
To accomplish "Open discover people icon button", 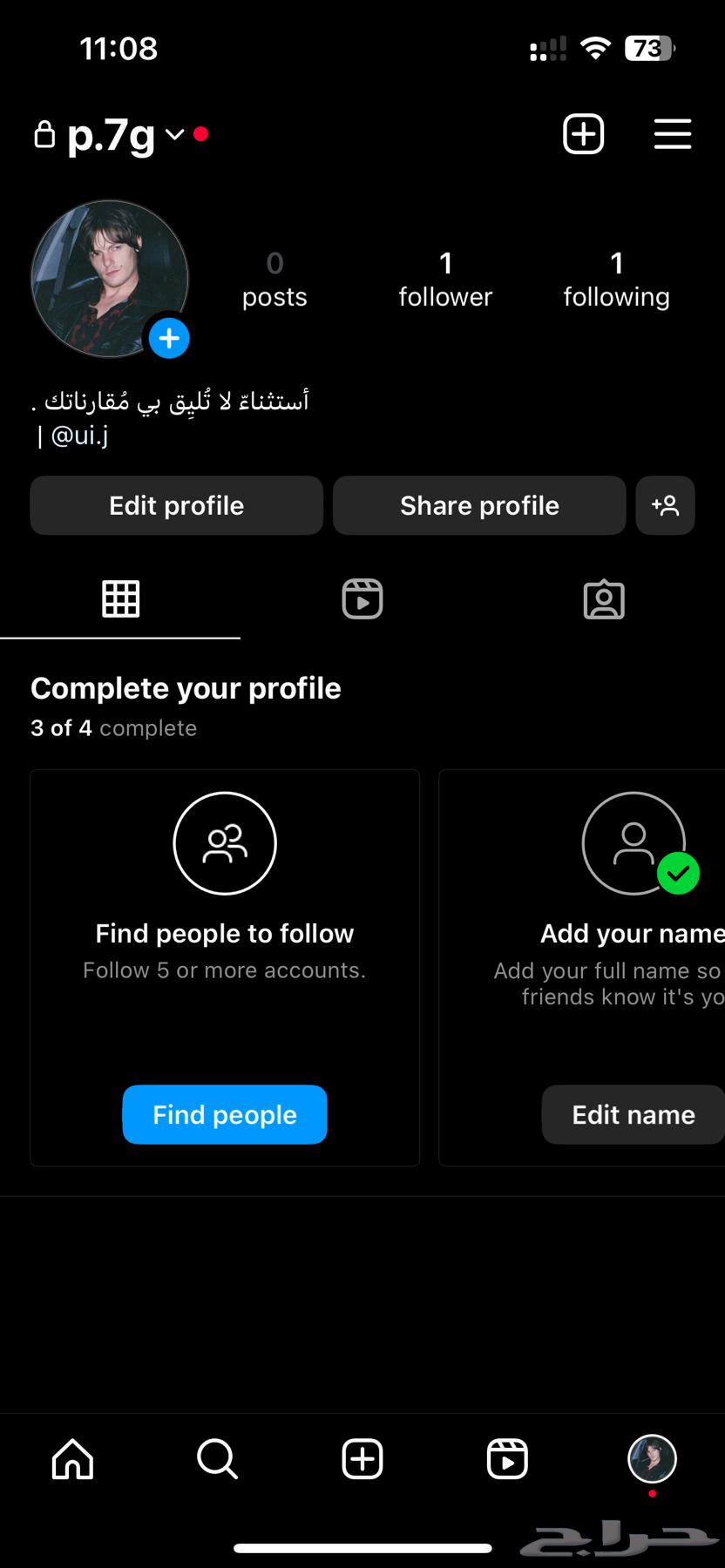I will pos(665,505).
